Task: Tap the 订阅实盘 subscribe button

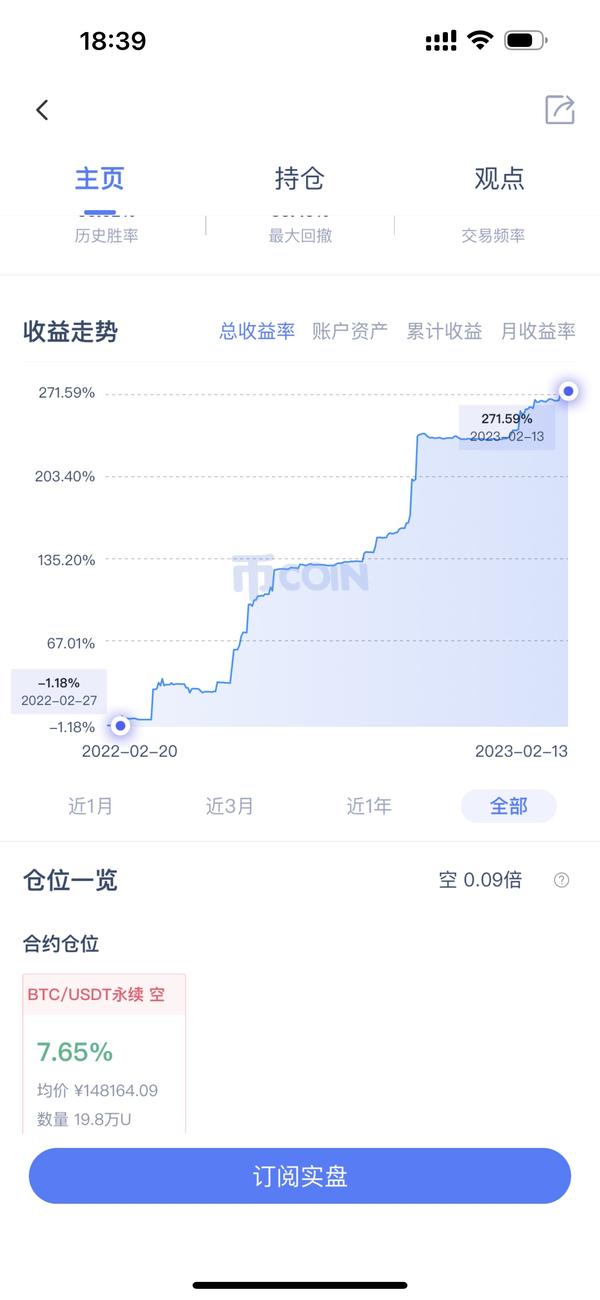Action: (x=300, y=1176)
